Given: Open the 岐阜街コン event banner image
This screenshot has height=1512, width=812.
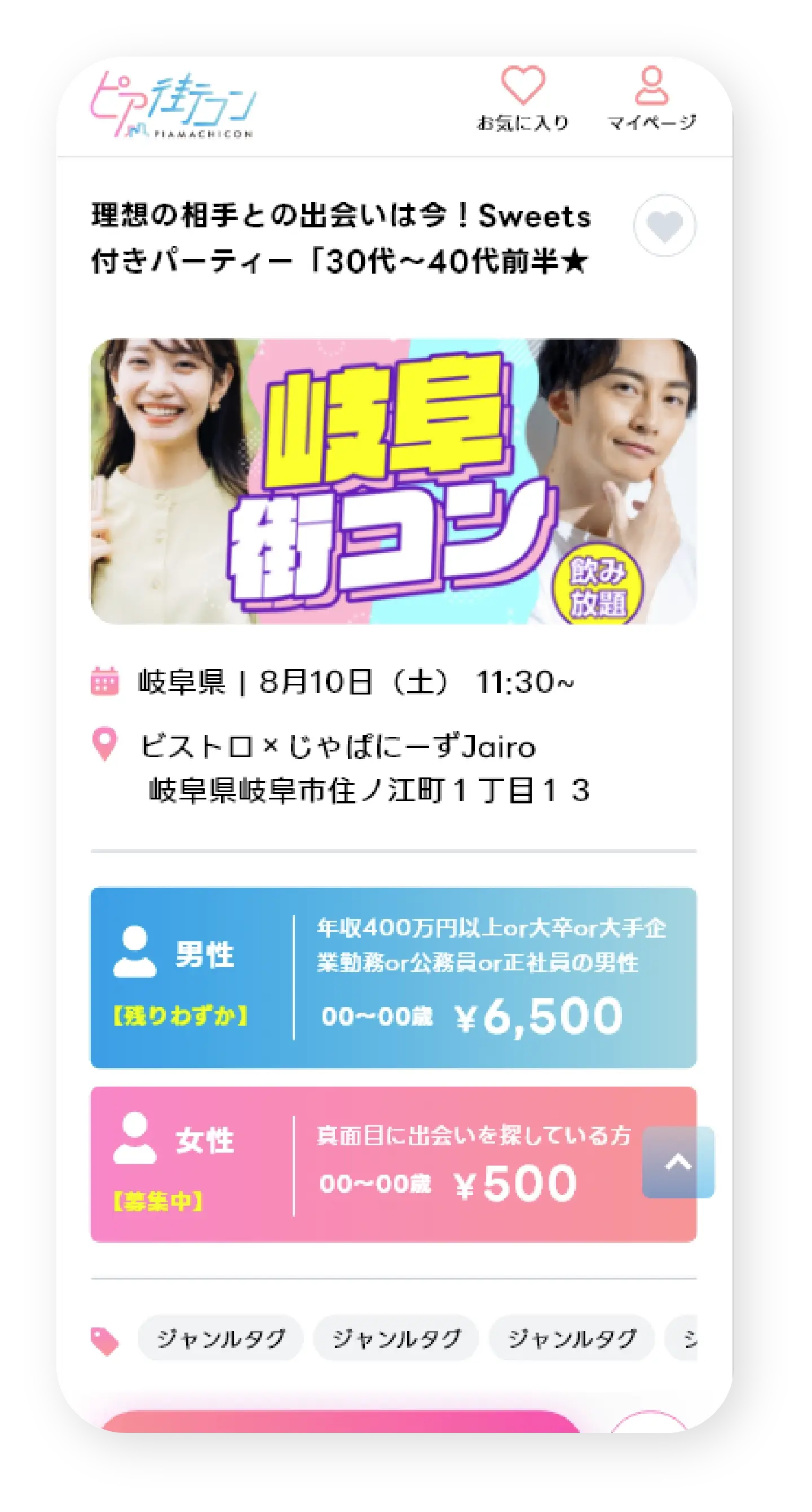Looking at the screenshot, I should [393, 481].
